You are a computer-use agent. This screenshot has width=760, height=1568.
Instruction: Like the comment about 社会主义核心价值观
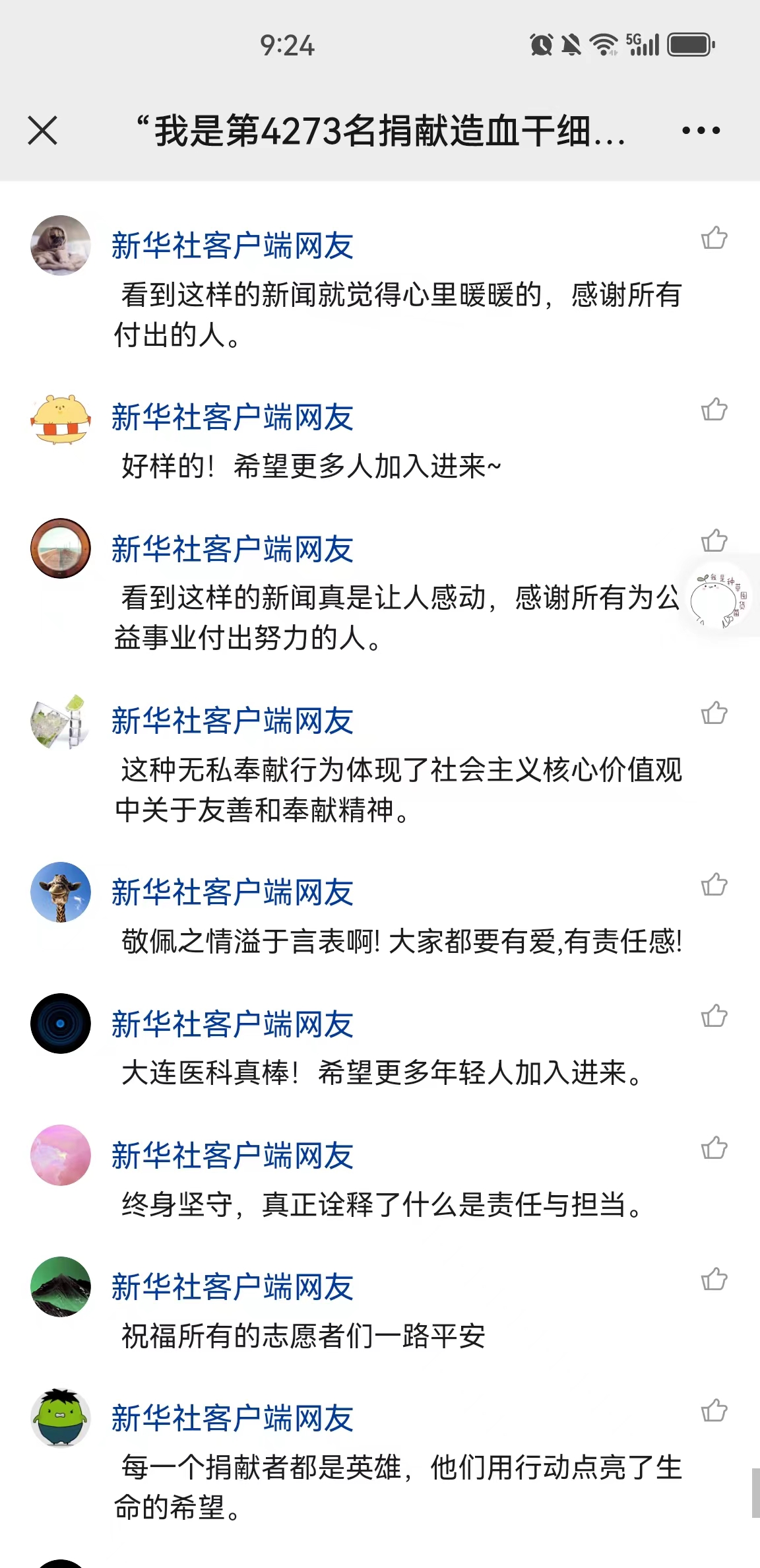click(x=714, y=713)
